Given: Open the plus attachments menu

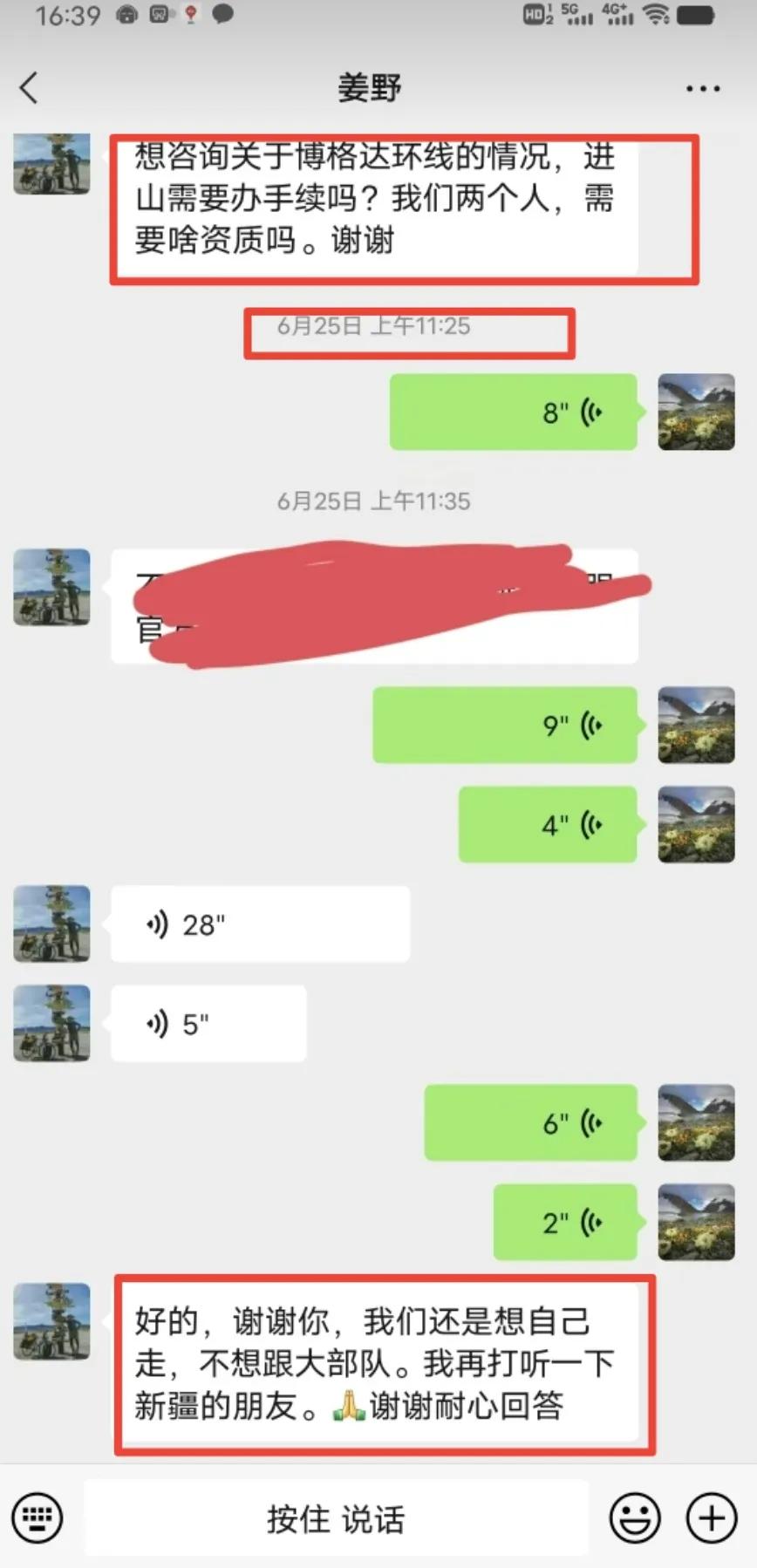Looking at the screenshot, I should point(712,1517).
